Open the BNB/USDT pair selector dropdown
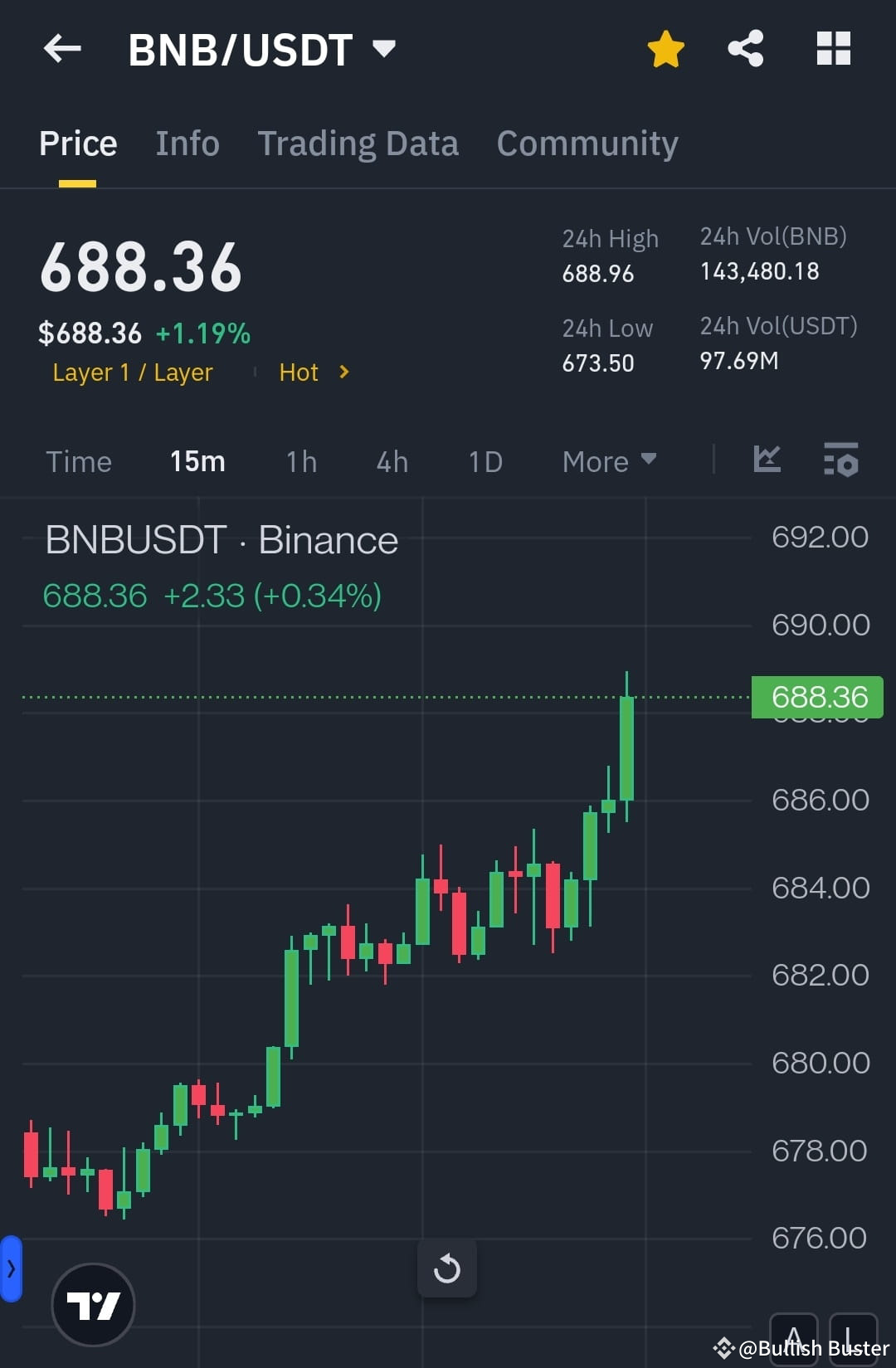 [x=384, y=50]
